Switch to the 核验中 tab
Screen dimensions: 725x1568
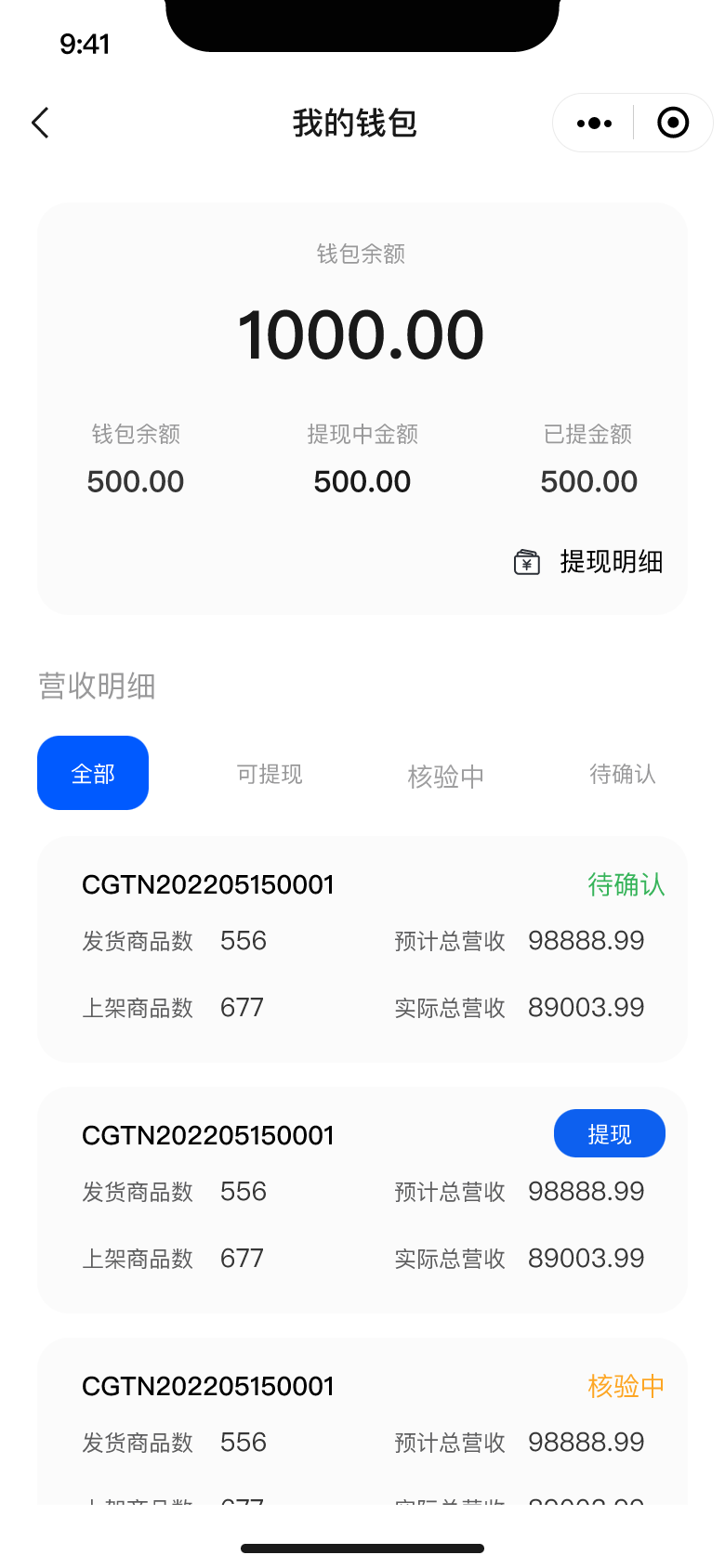(x=446, y=776)
